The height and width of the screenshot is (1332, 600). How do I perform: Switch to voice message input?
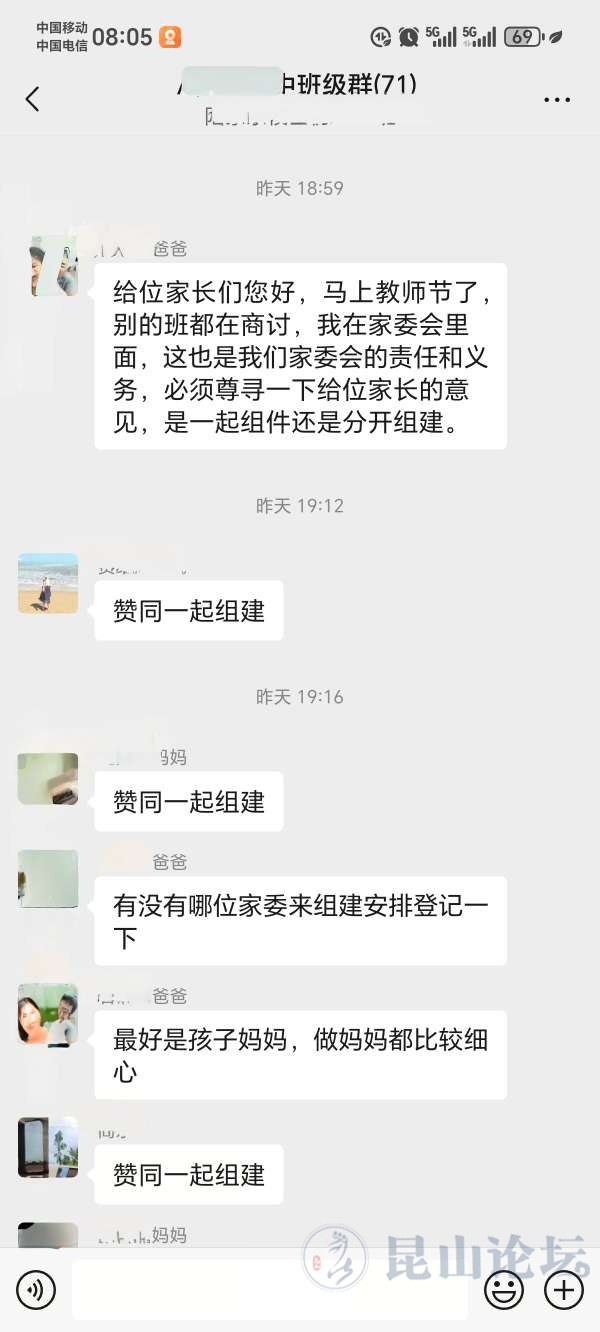tap(36, 1290)
